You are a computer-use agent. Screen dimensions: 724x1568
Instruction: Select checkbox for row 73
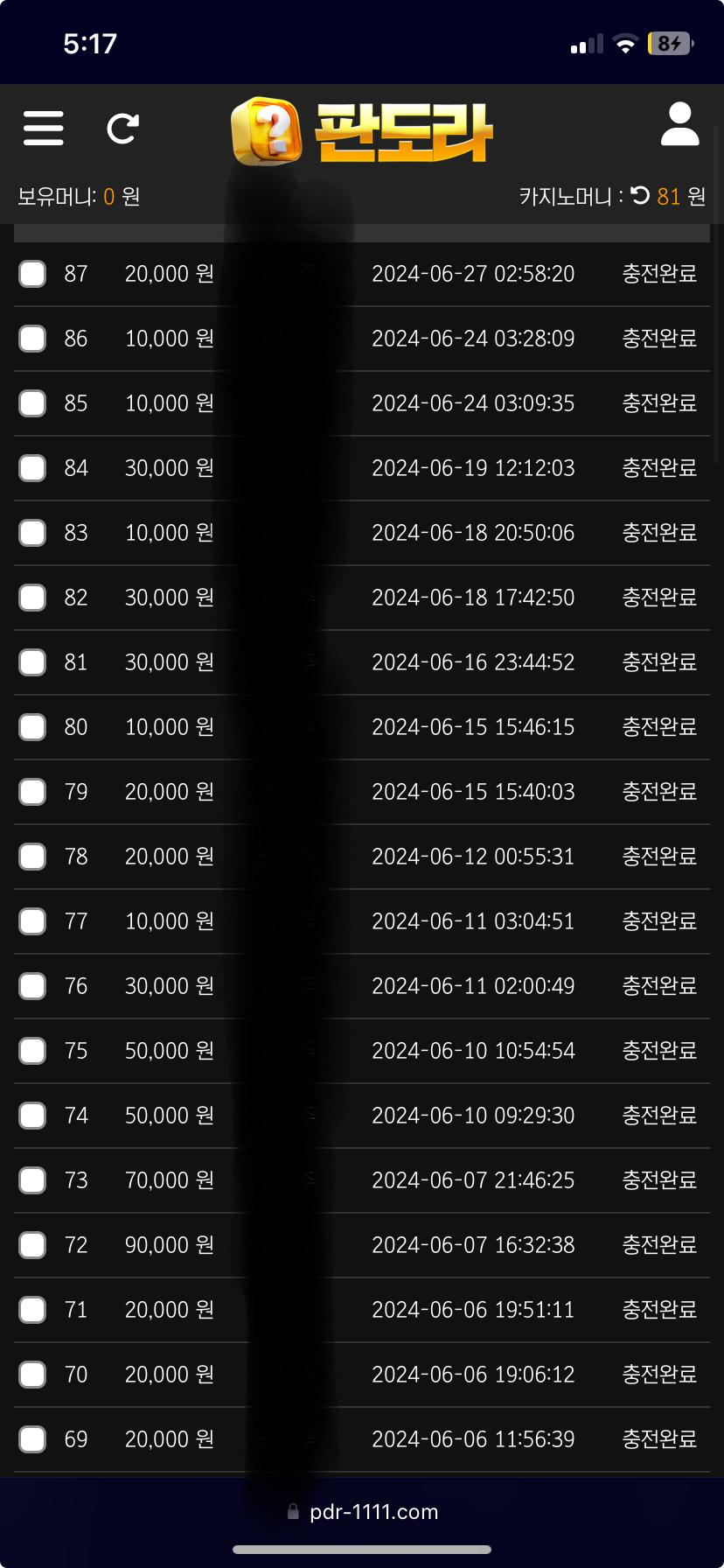click(x=32, y=1180)
